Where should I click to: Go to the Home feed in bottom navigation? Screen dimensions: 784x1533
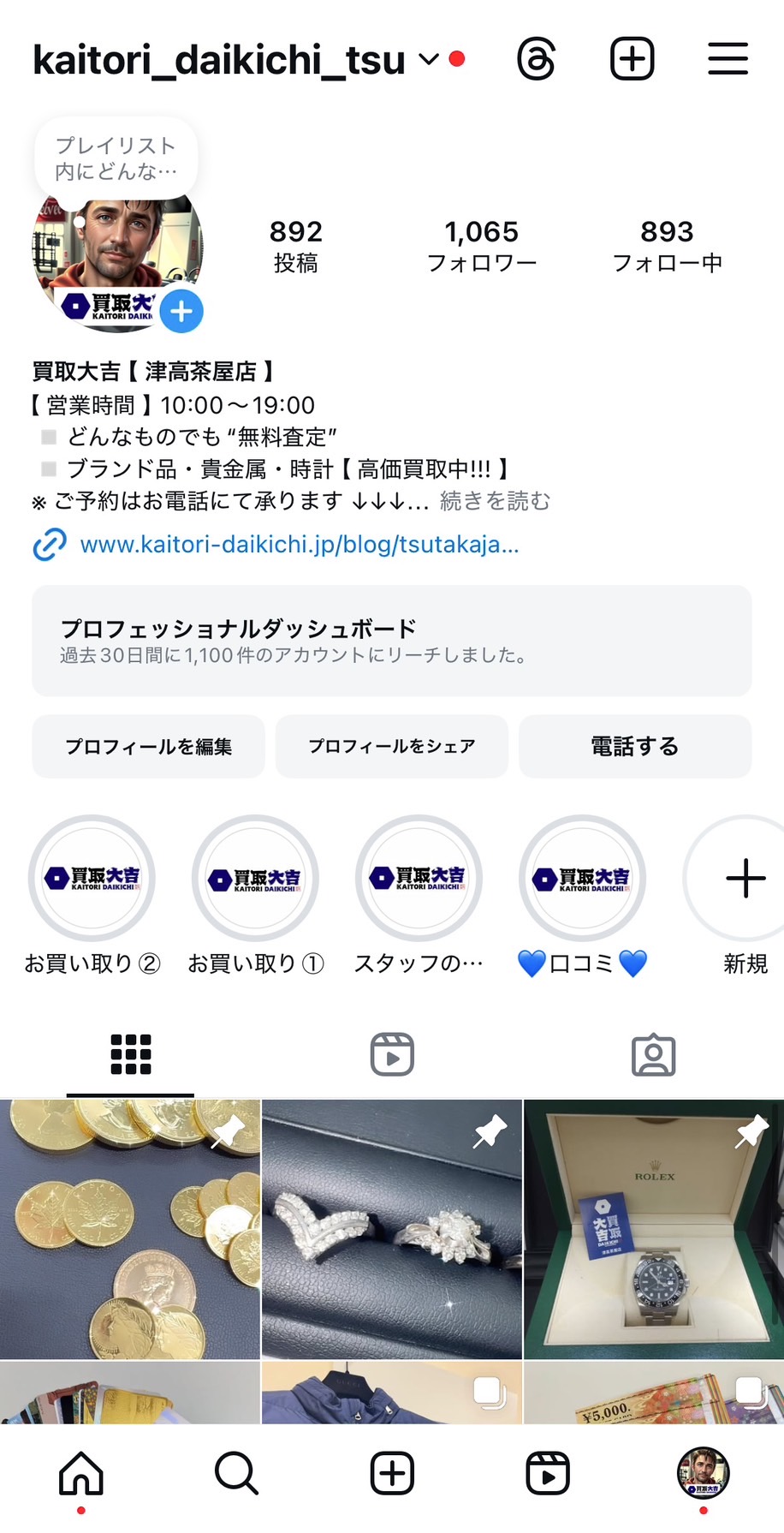tap(81, 1473)
